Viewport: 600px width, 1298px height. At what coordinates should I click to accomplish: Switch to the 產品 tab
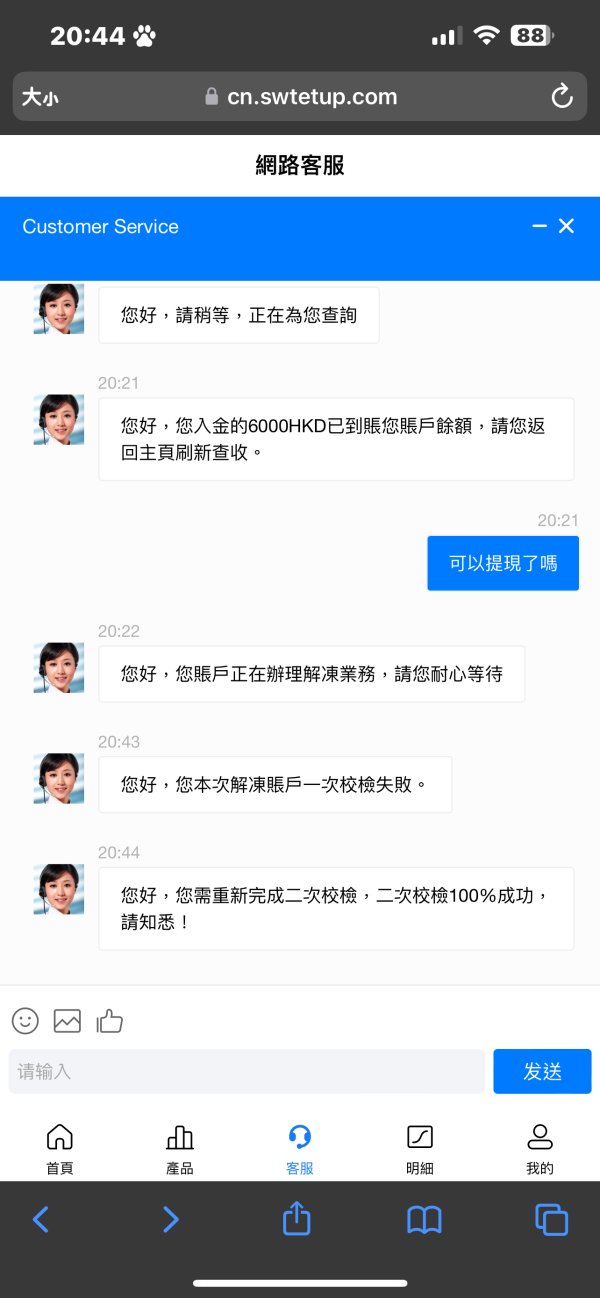coord(180,1149)
